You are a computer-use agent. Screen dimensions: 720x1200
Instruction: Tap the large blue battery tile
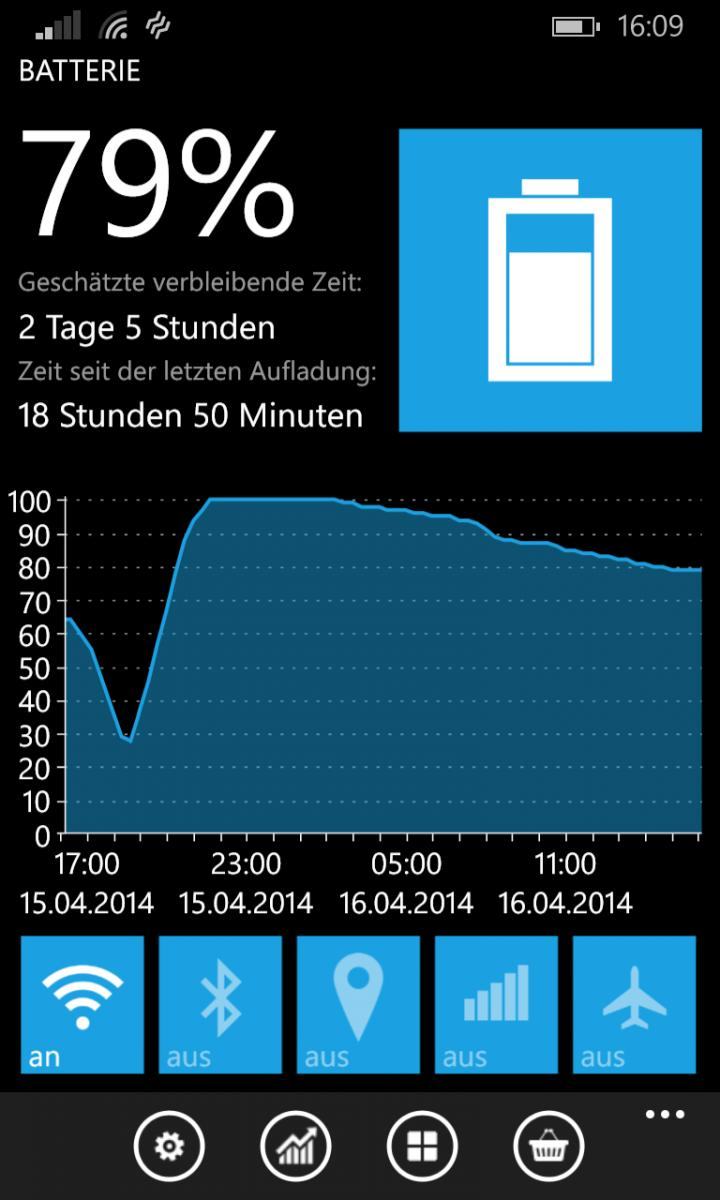point(550,280)
